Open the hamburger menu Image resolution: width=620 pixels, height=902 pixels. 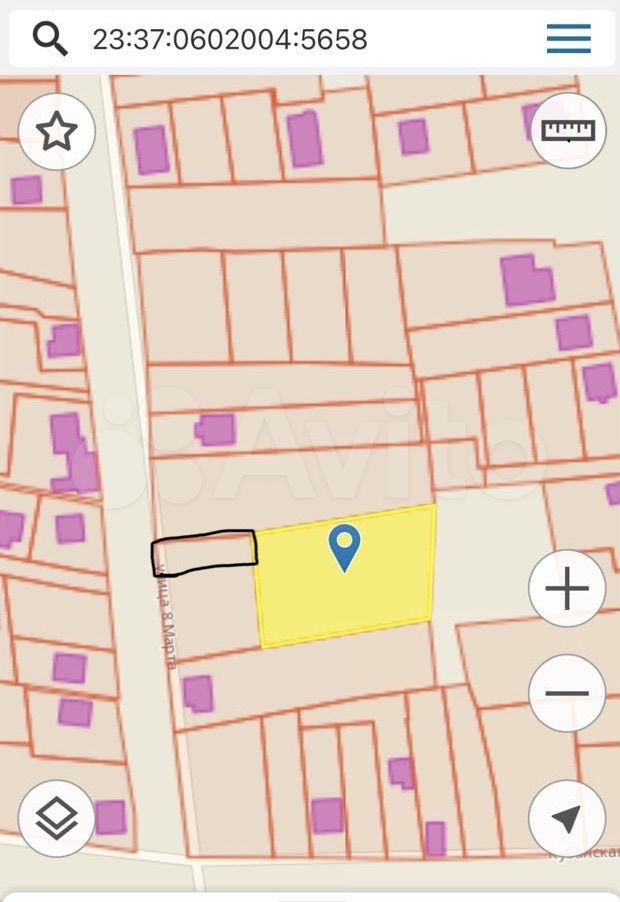point(568,39)
